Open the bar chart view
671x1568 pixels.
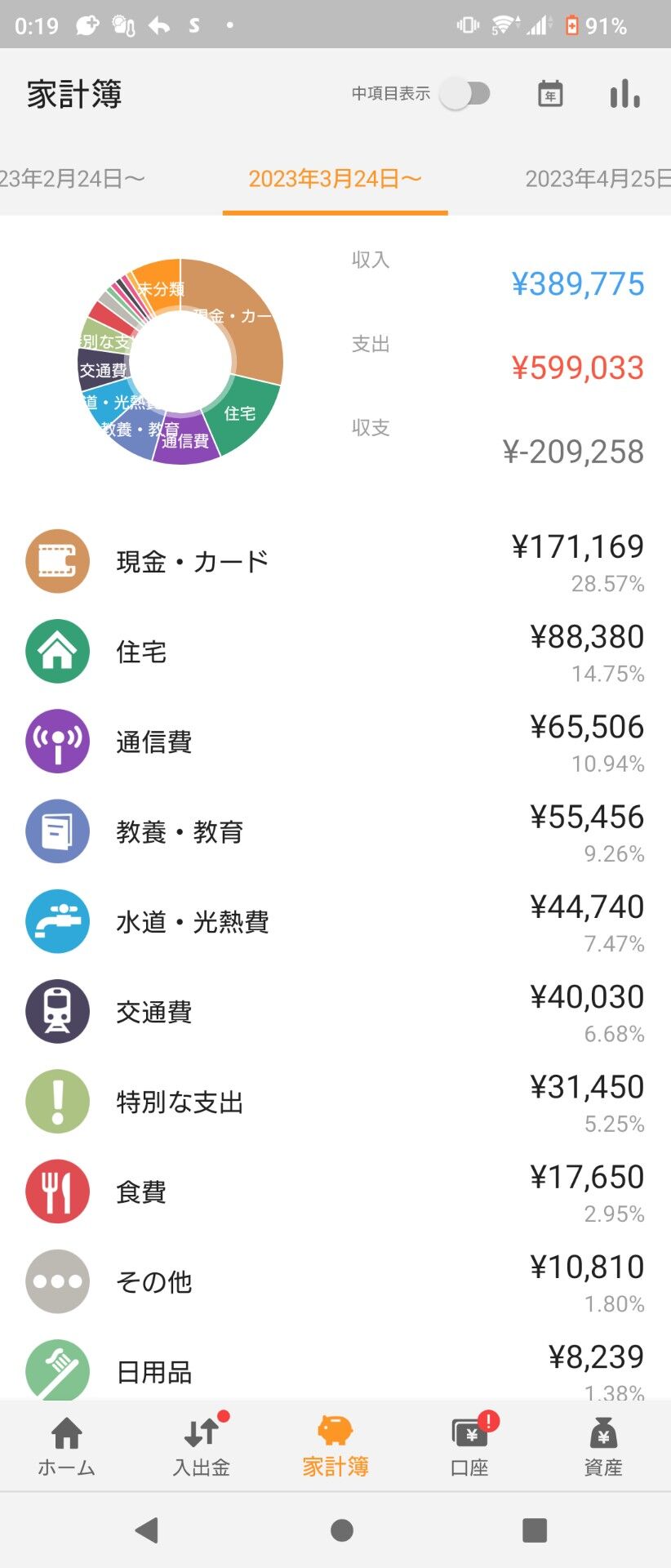[x=624, y=94]
